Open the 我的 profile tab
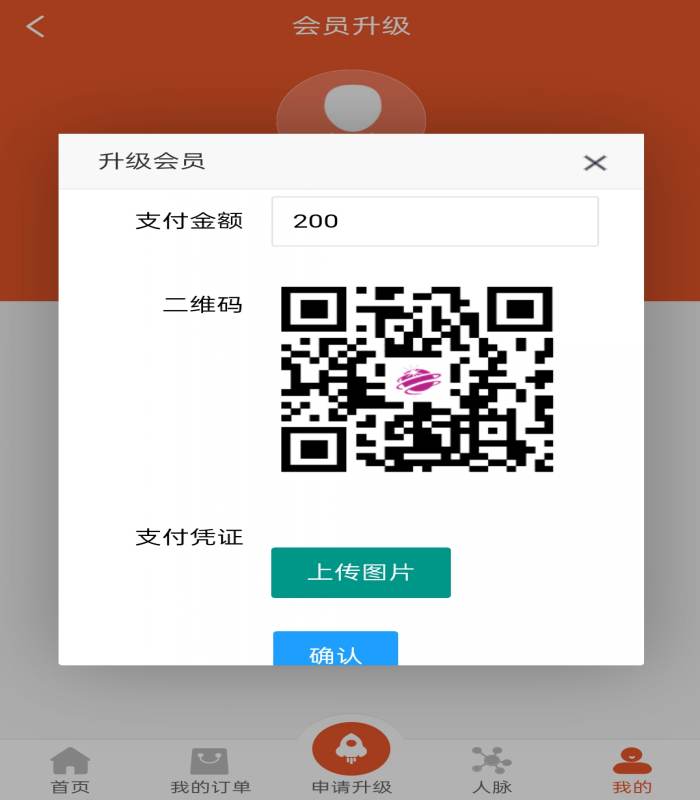The width and height of the screenshot is (700, 800). point(632,770)
